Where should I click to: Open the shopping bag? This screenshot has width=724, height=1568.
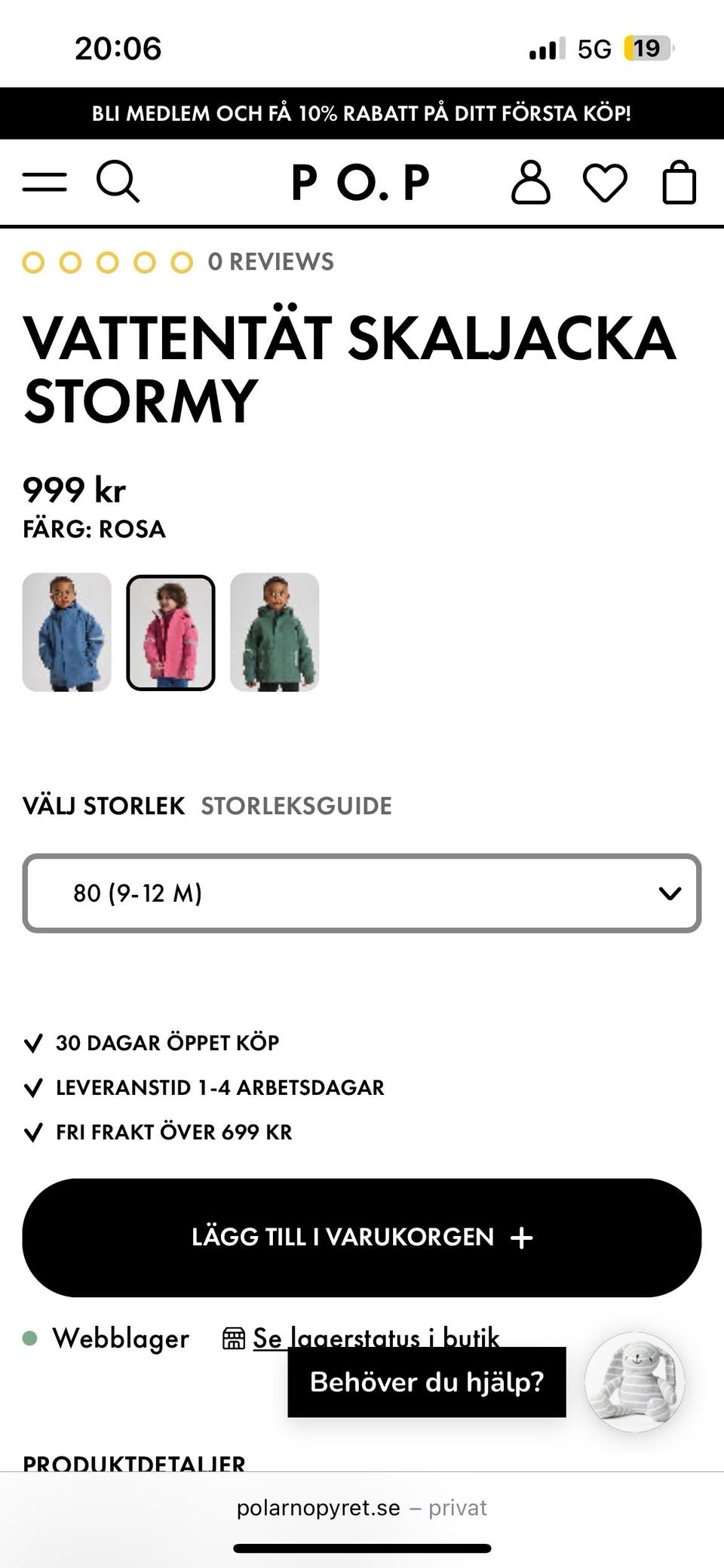(679, 182)
